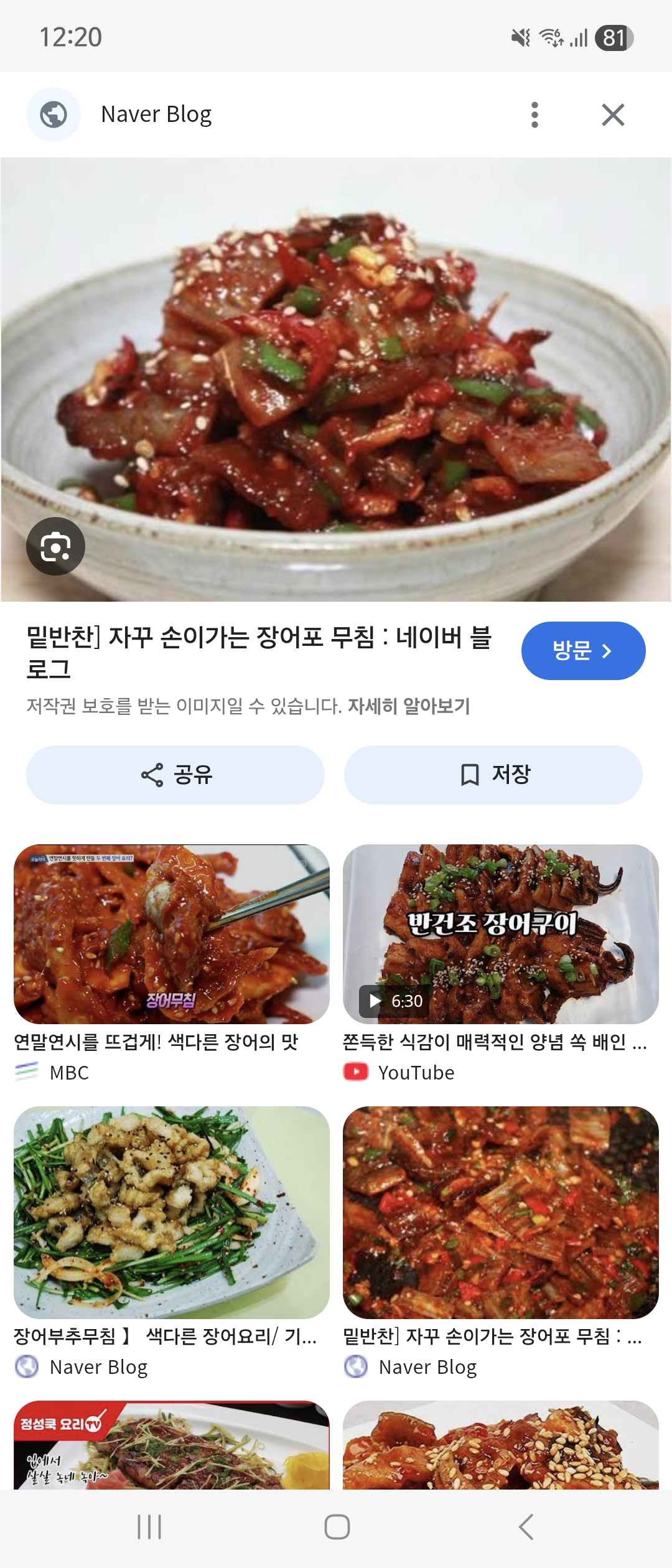672x1568 pixels.
Task: Open the 자세히 알아보기 copyright link
Action: coord(409,706)
